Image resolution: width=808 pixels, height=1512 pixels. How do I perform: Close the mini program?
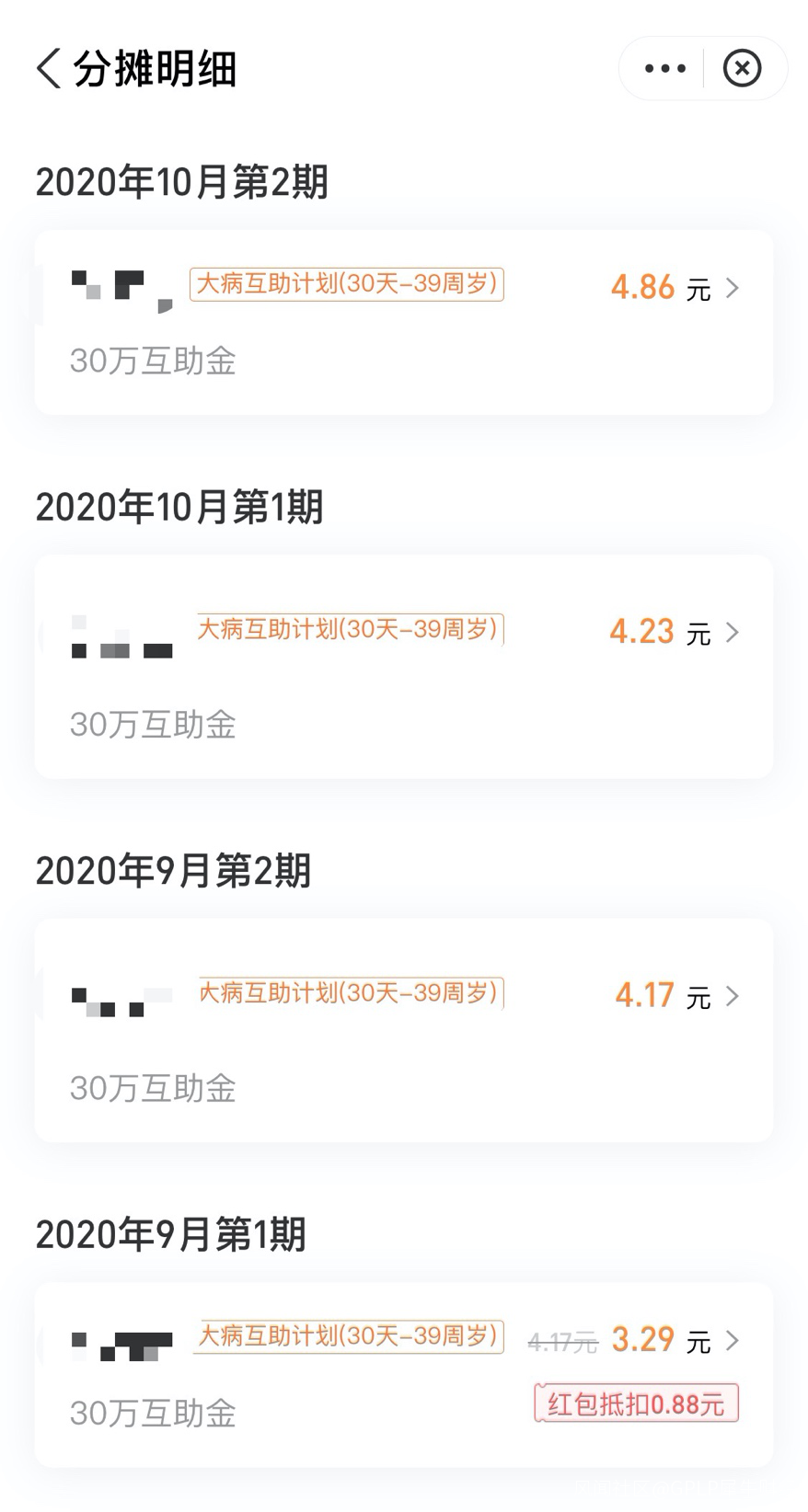point(742,69)
